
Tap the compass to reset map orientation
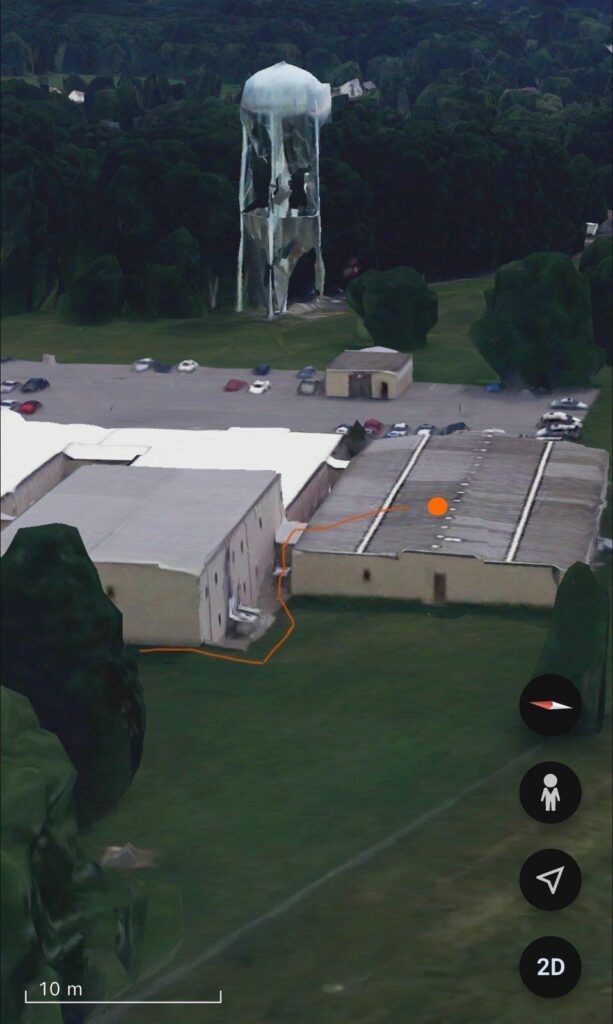point(550,705)
